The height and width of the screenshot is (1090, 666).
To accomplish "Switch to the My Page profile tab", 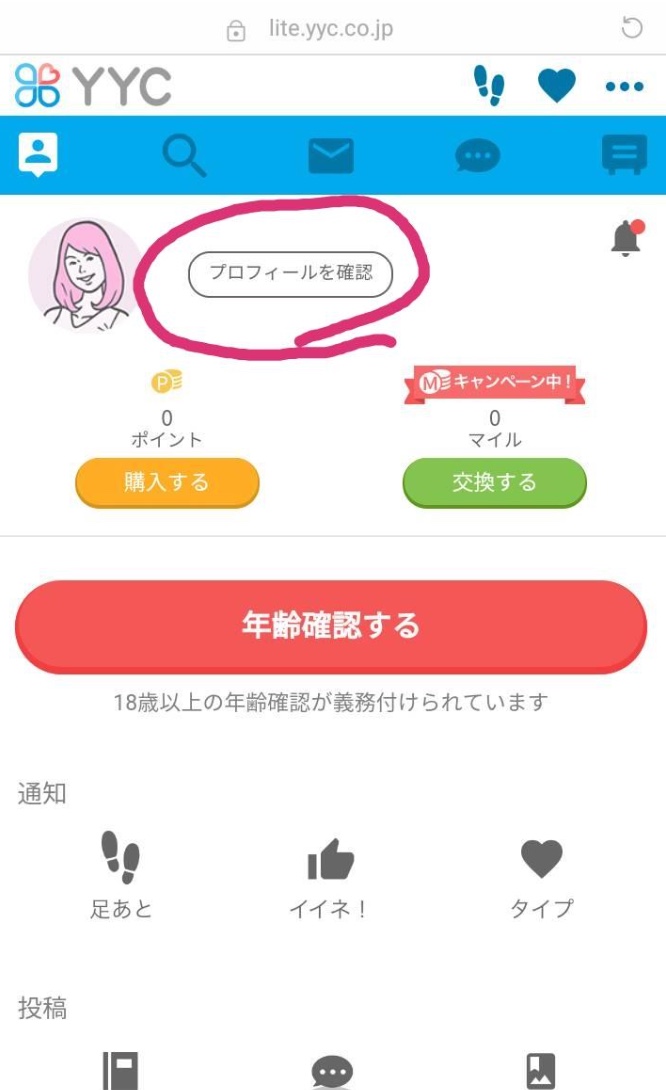I will [x=38, y=156].
